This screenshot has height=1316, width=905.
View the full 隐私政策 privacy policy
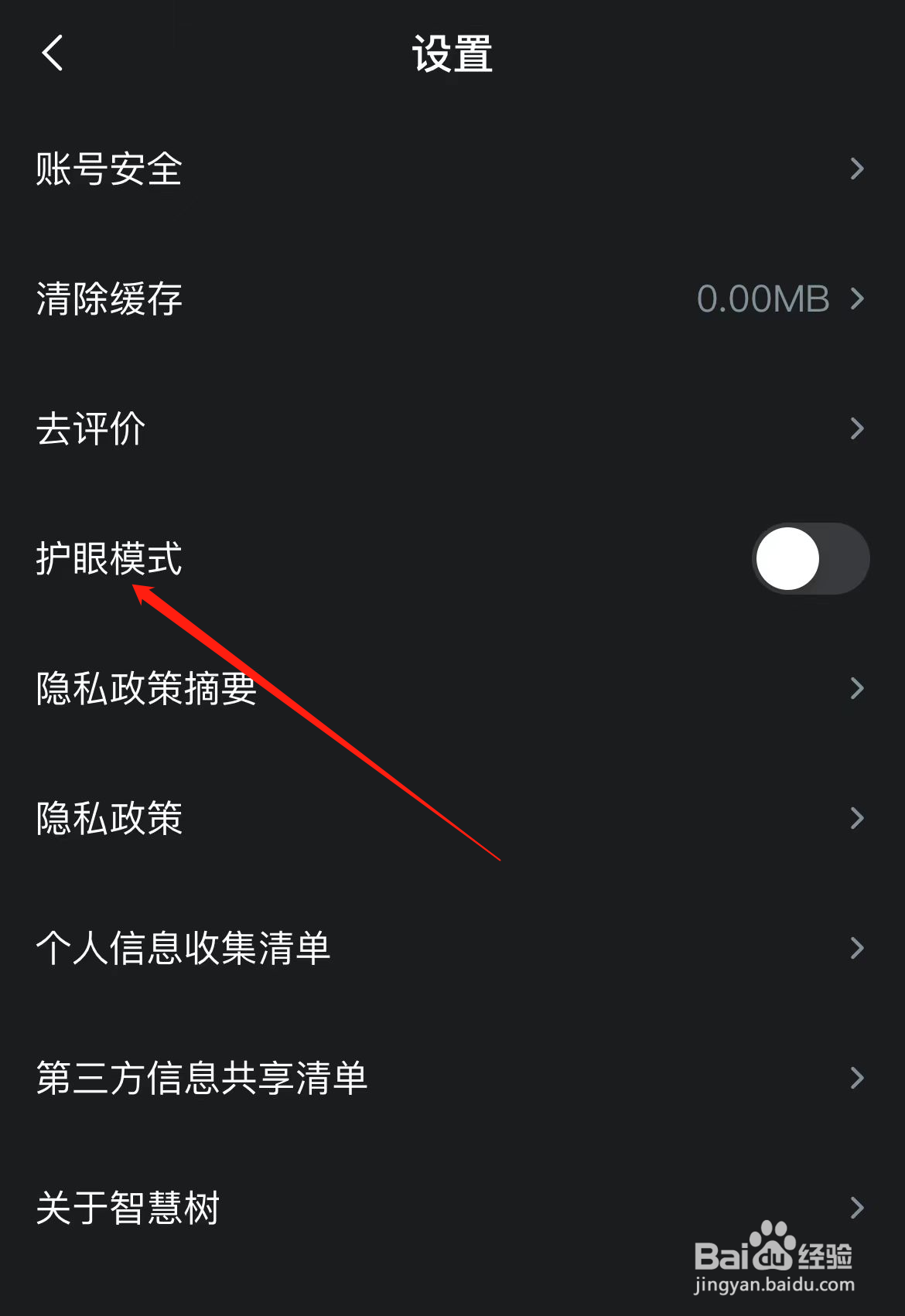[x=108, y=817]
